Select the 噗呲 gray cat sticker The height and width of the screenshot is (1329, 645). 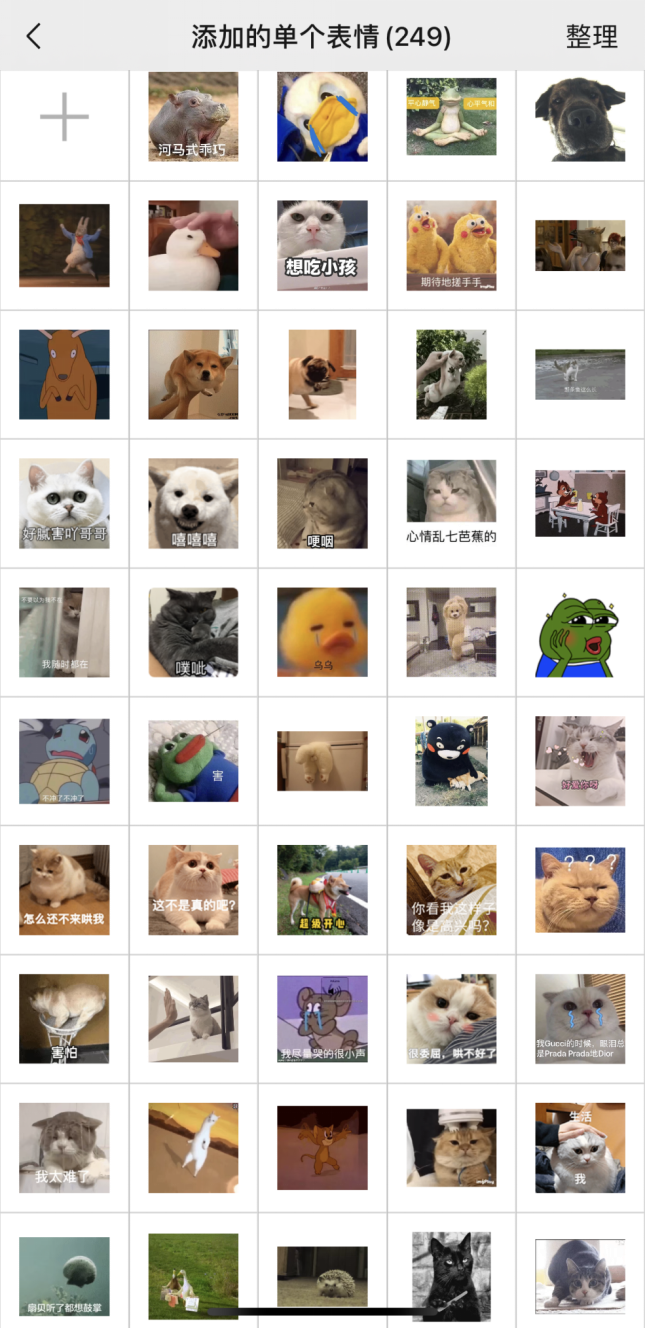pos(193,632)
